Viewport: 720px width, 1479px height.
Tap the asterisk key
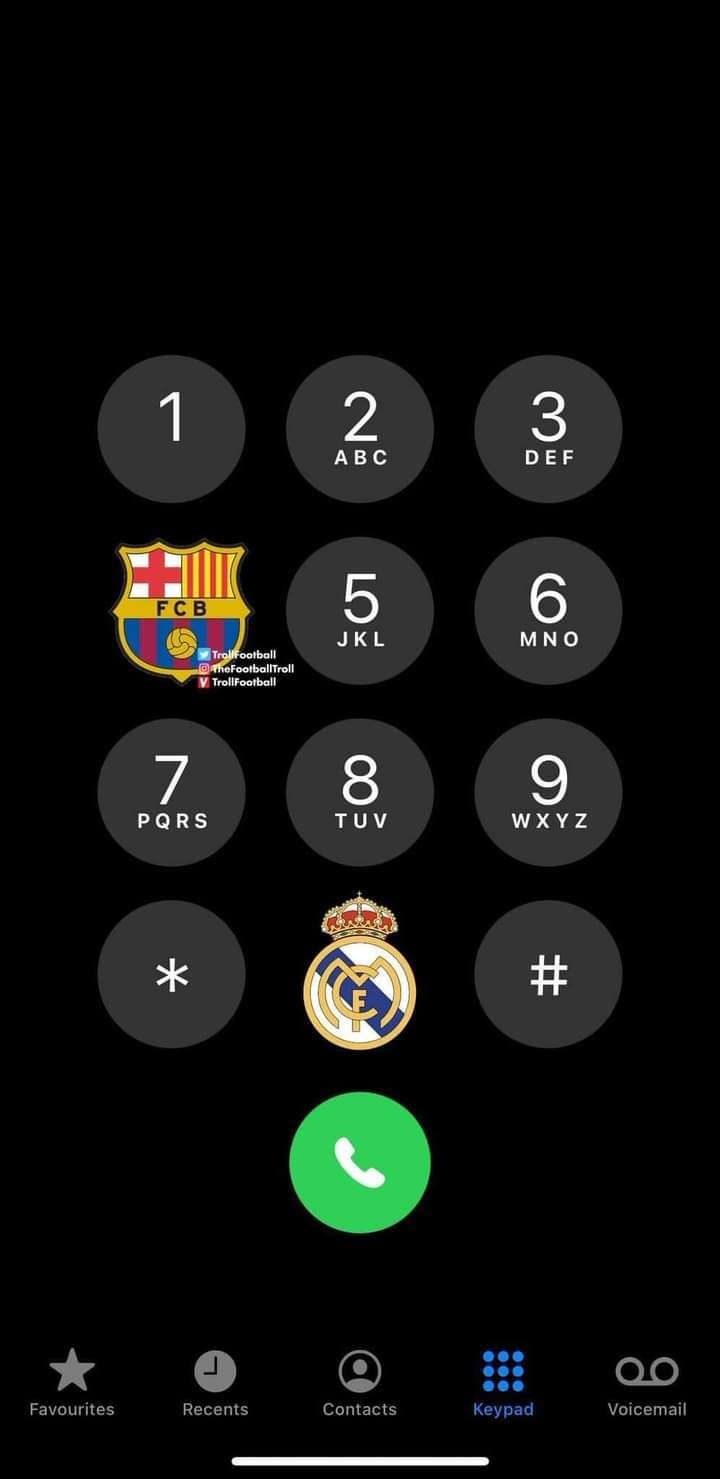(x=172, y=974)
